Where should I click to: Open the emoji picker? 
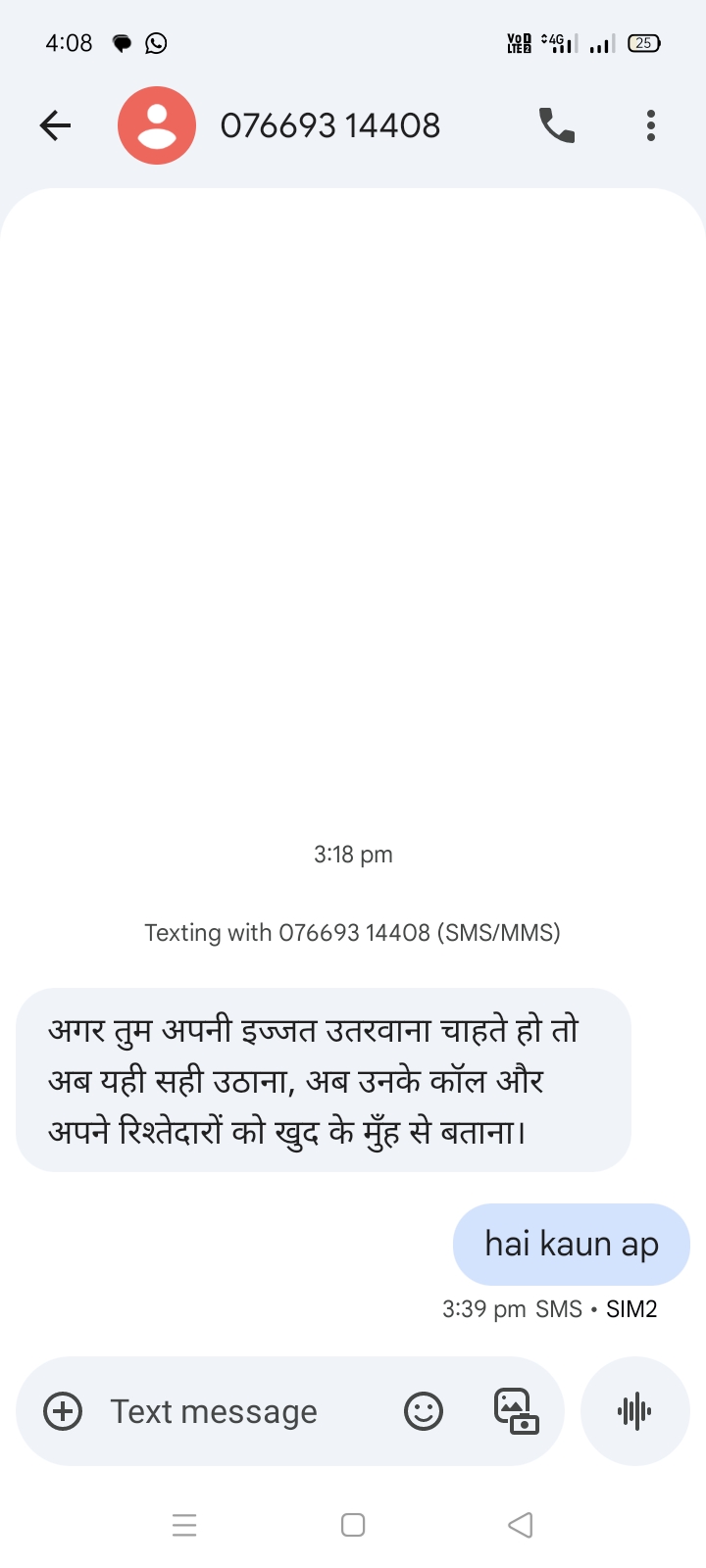[x=424, y=1411]
